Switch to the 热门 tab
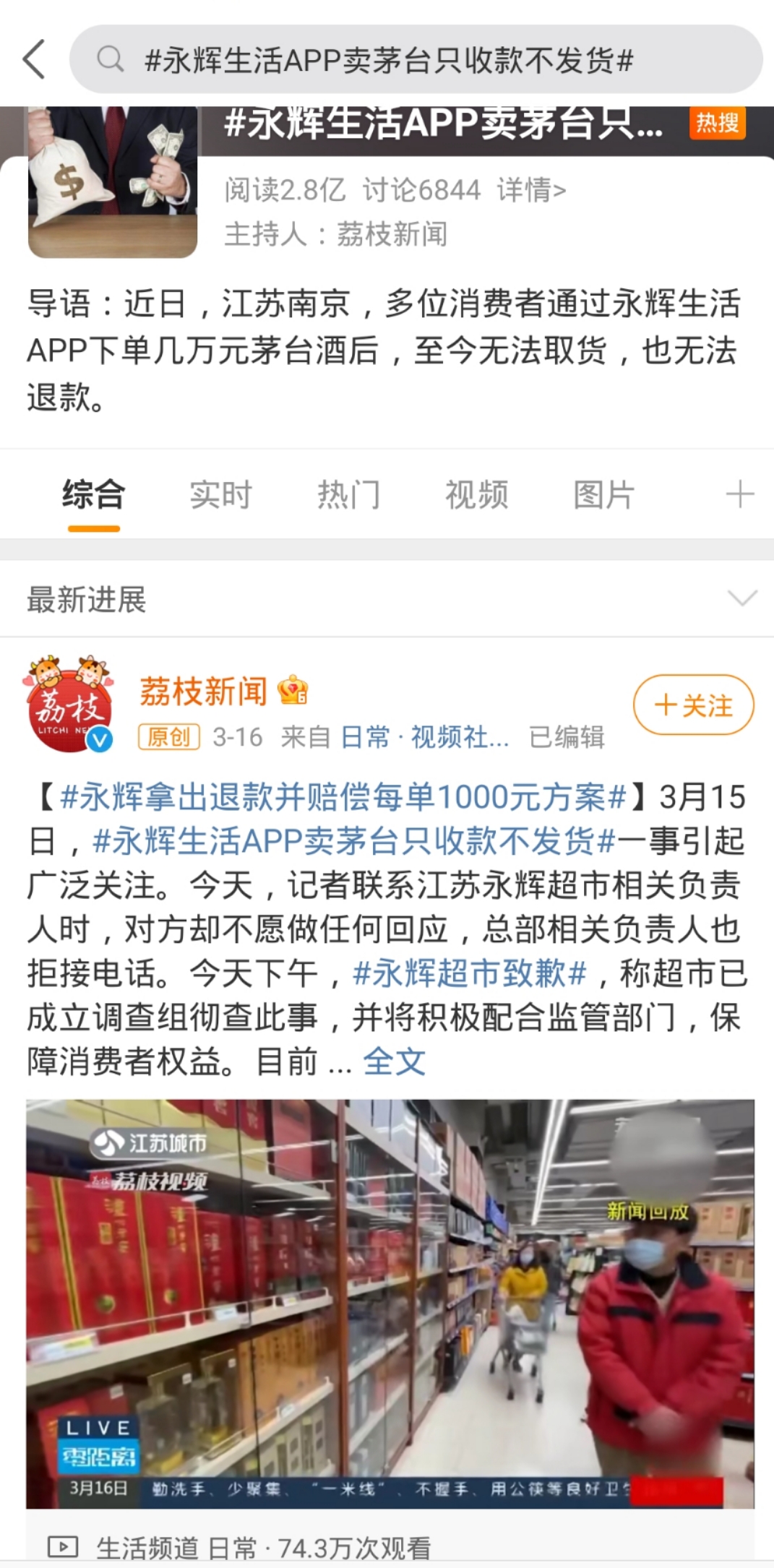The width and height of the screenshot is (774, 1568). (x=348, y=495)
